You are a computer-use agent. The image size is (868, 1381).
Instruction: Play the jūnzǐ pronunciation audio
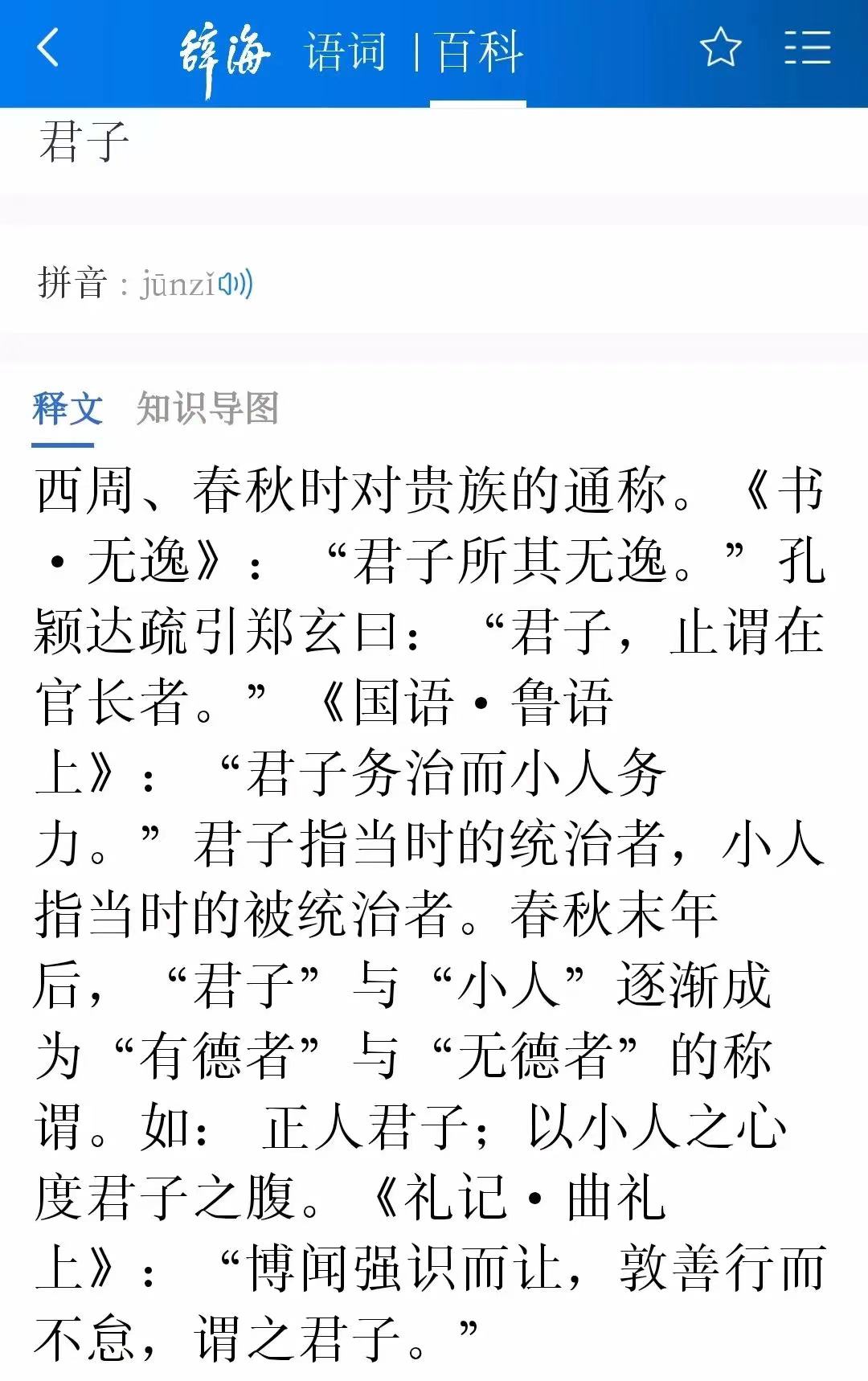(237, 283)
